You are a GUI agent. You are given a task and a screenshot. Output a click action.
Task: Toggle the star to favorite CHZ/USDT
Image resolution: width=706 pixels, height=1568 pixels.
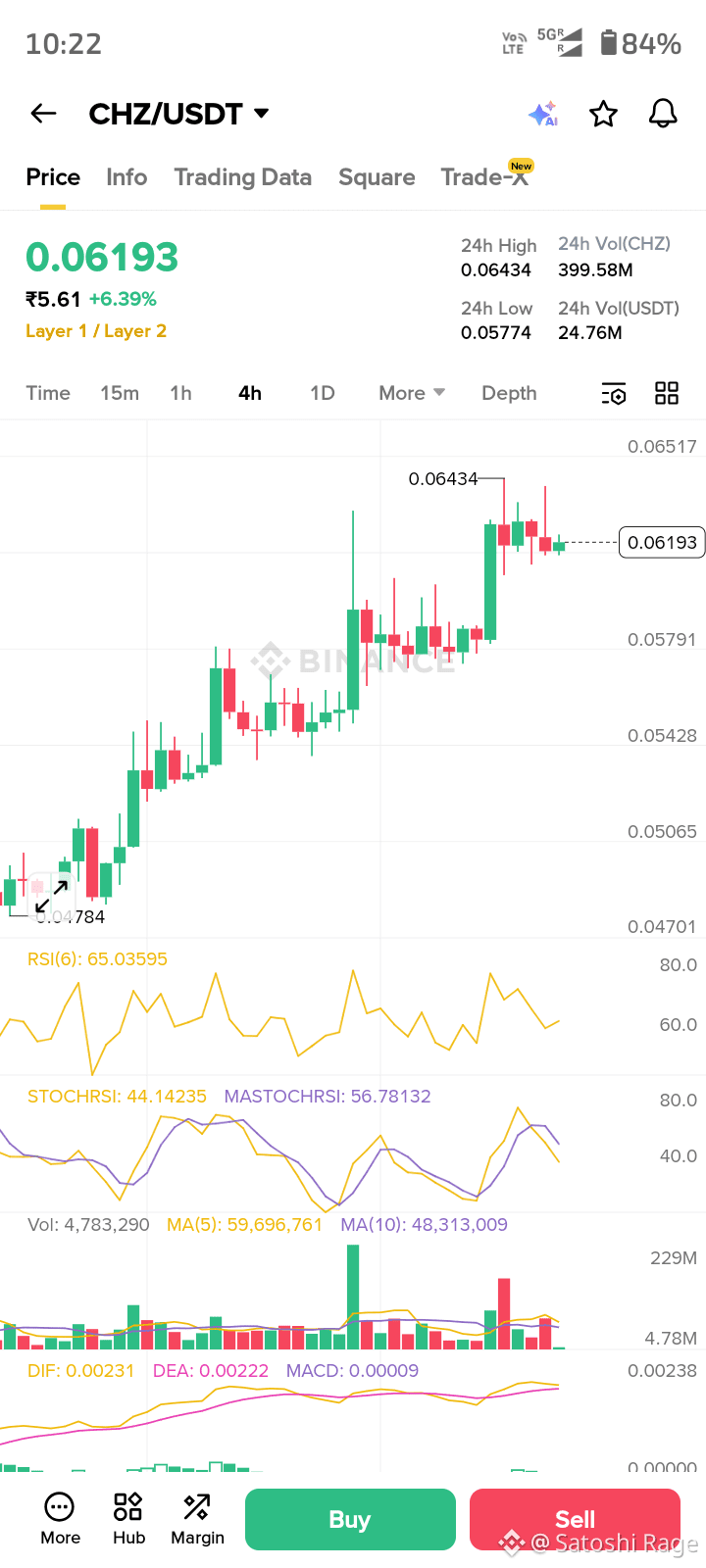(x=603, y=114)
